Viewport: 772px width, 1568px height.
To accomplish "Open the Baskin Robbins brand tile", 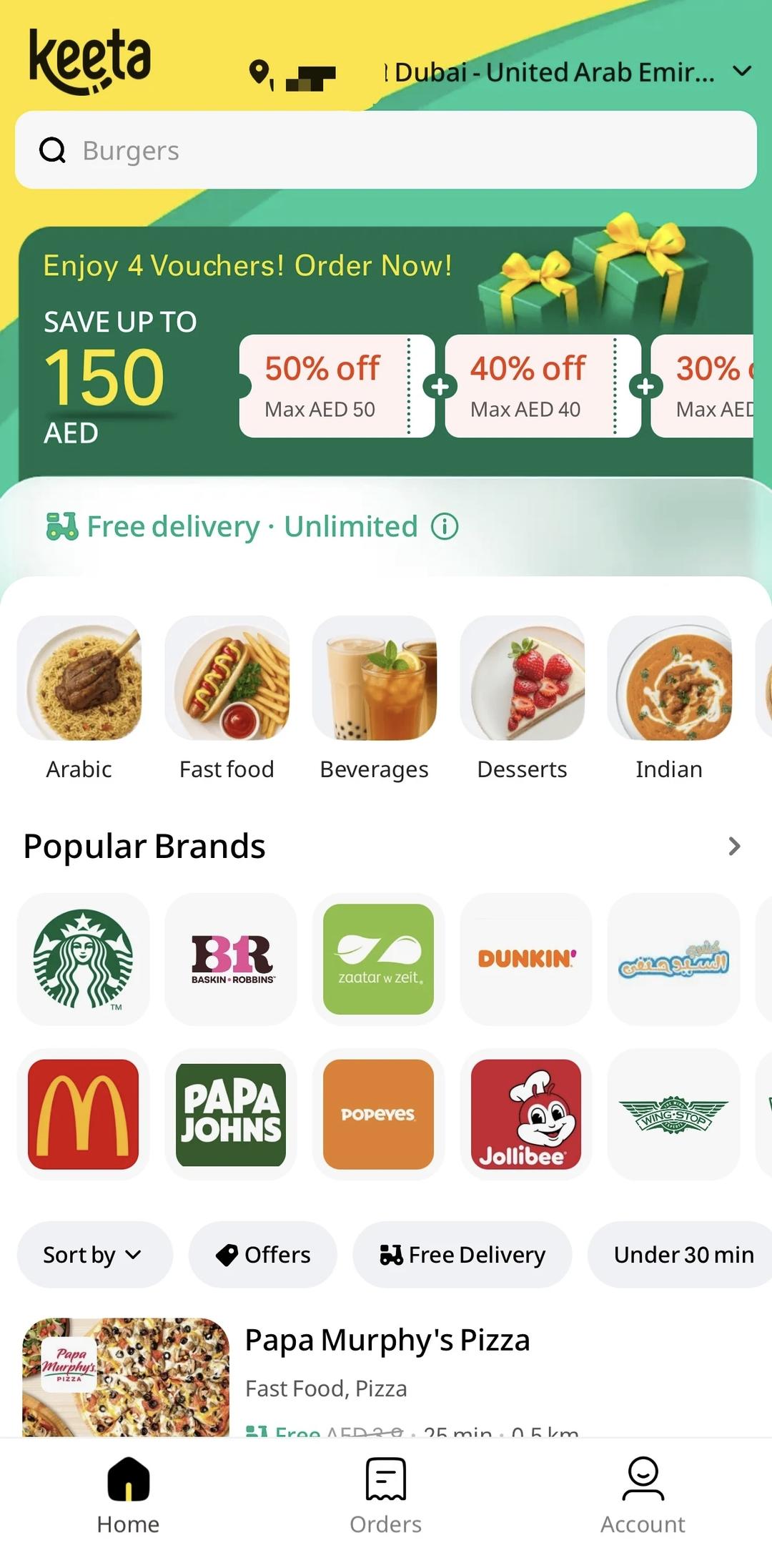I will pos(232,959).
